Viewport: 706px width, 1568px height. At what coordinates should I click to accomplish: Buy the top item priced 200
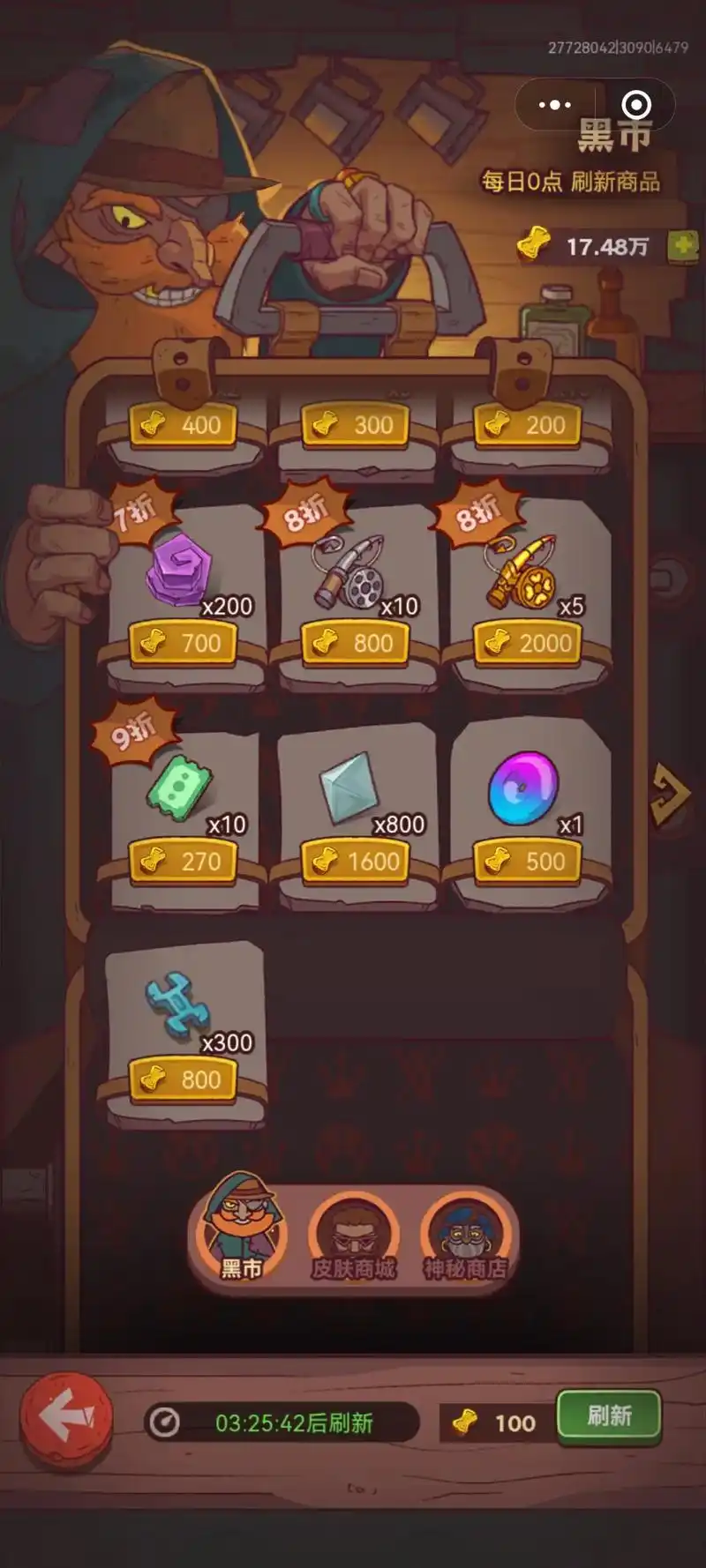(x=527, y=425)
